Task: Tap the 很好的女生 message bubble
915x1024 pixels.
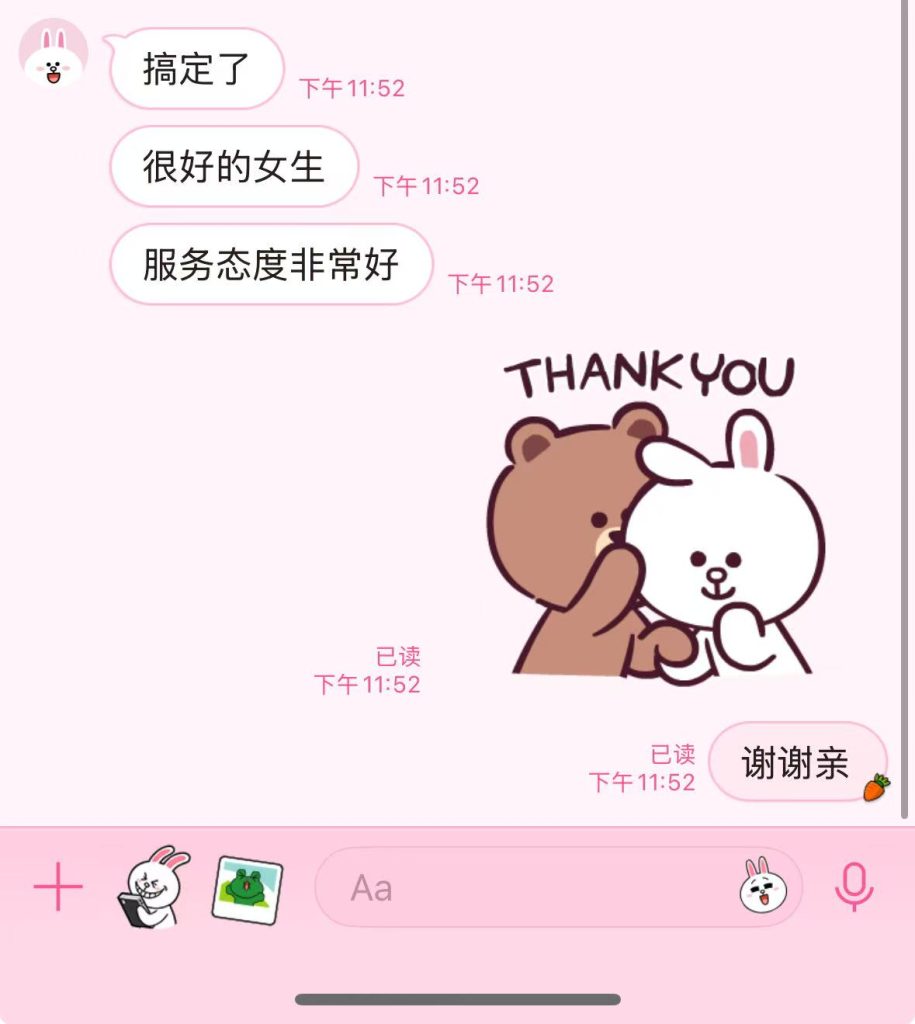Action: [x=233, y=167]
